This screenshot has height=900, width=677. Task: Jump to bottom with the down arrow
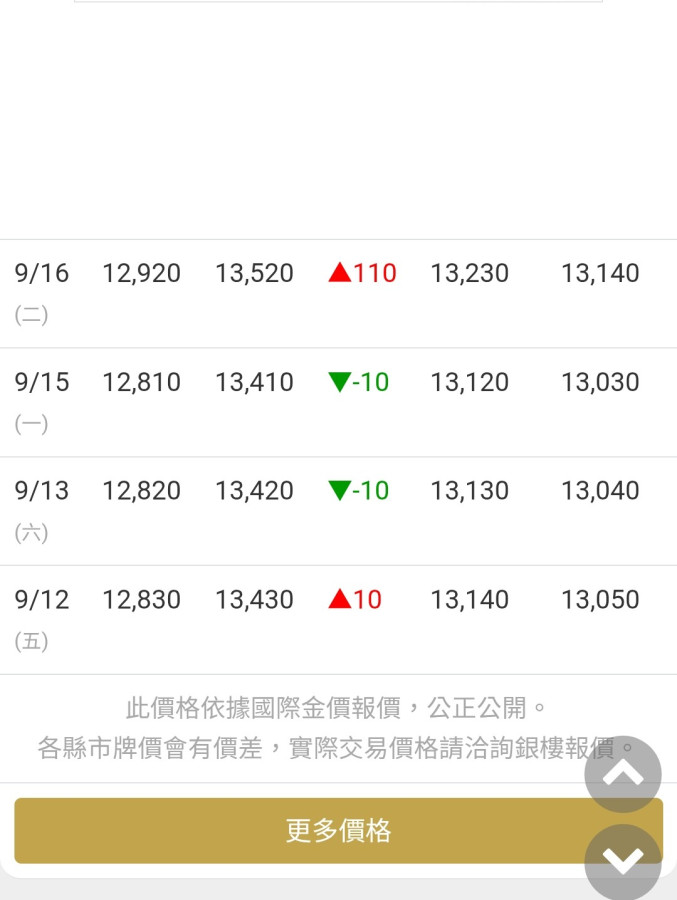point(623,861)
